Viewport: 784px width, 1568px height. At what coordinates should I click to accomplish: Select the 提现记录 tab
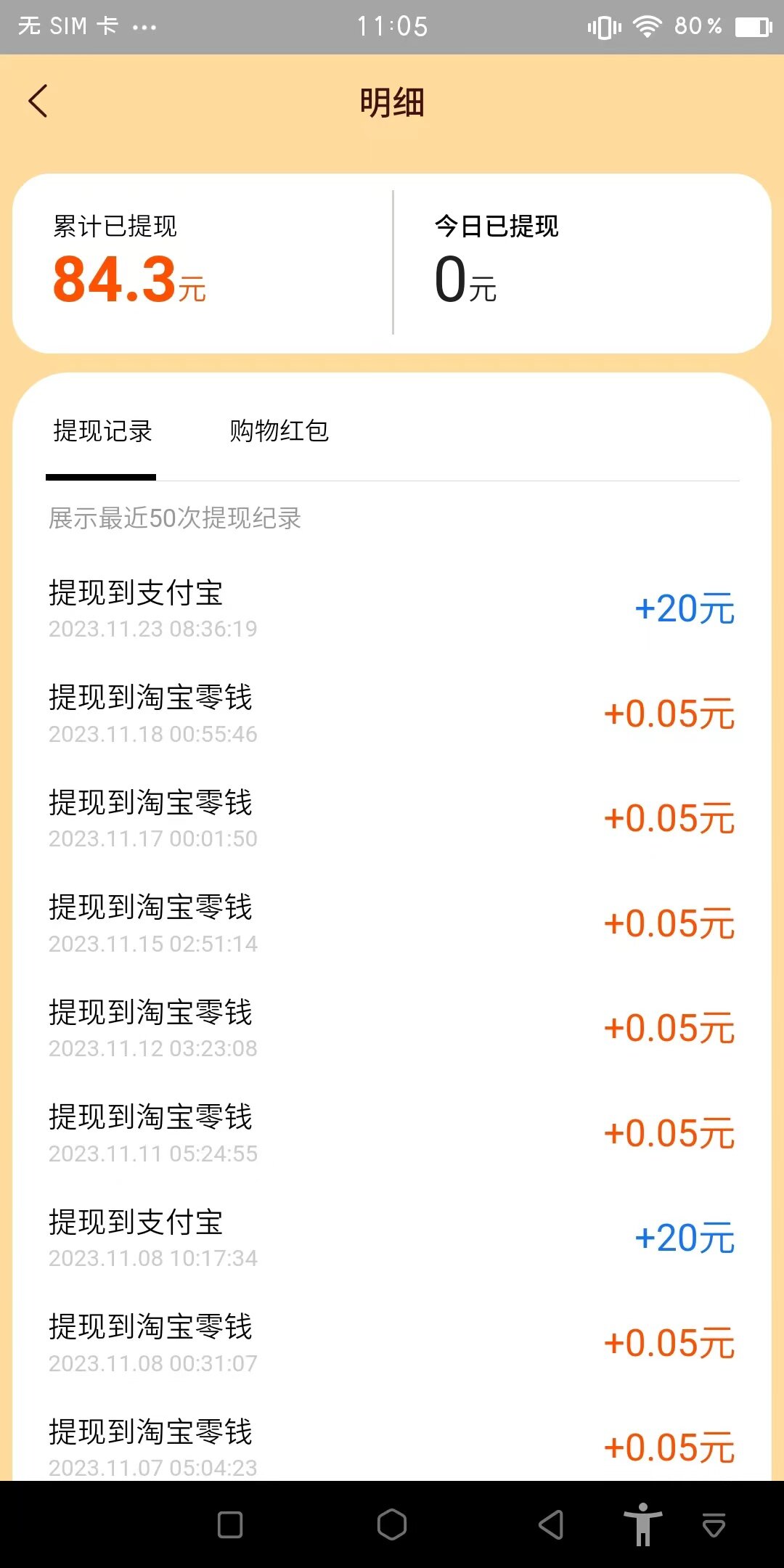[x=102, y=431]
